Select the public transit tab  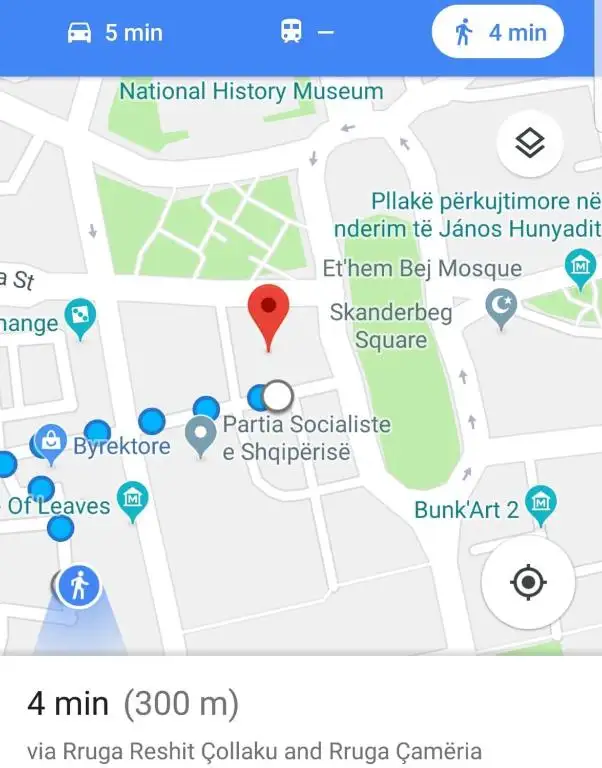[x=307, y=32]
